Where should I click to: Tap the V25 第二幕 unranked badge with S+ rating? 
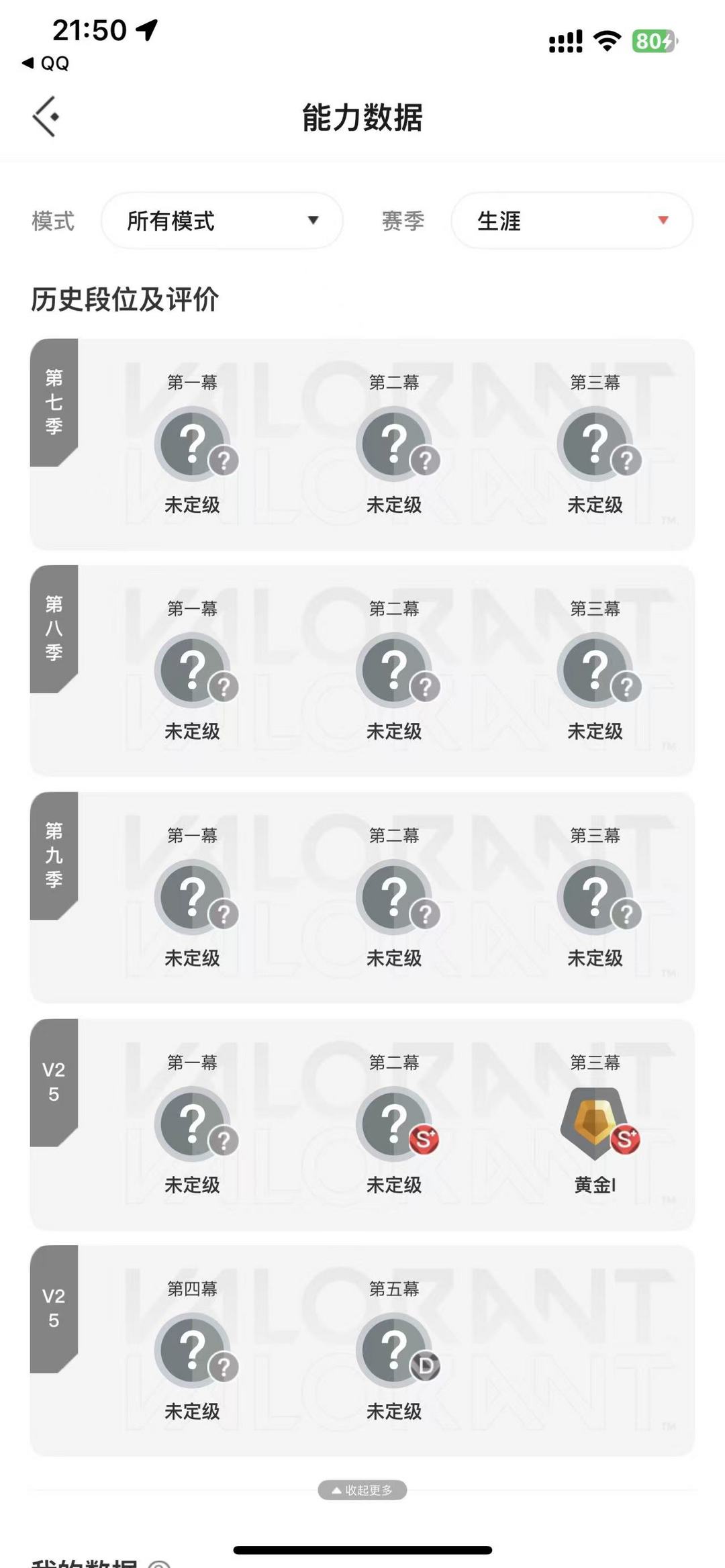pyautogui.click(x=395, y=1124)
